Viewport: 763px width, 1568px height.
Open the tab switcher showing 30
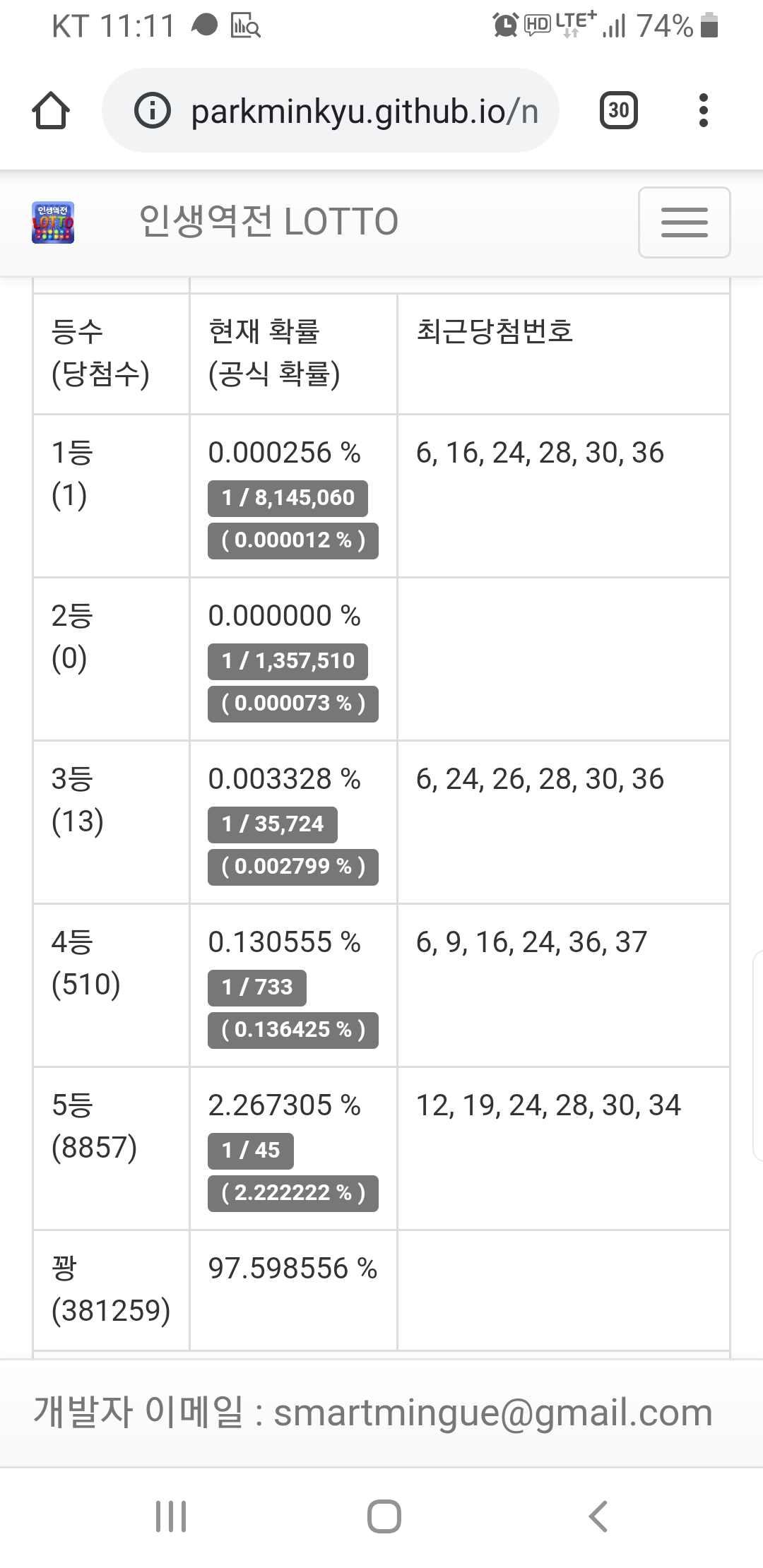pyautogui.click(x=619, y=110)
